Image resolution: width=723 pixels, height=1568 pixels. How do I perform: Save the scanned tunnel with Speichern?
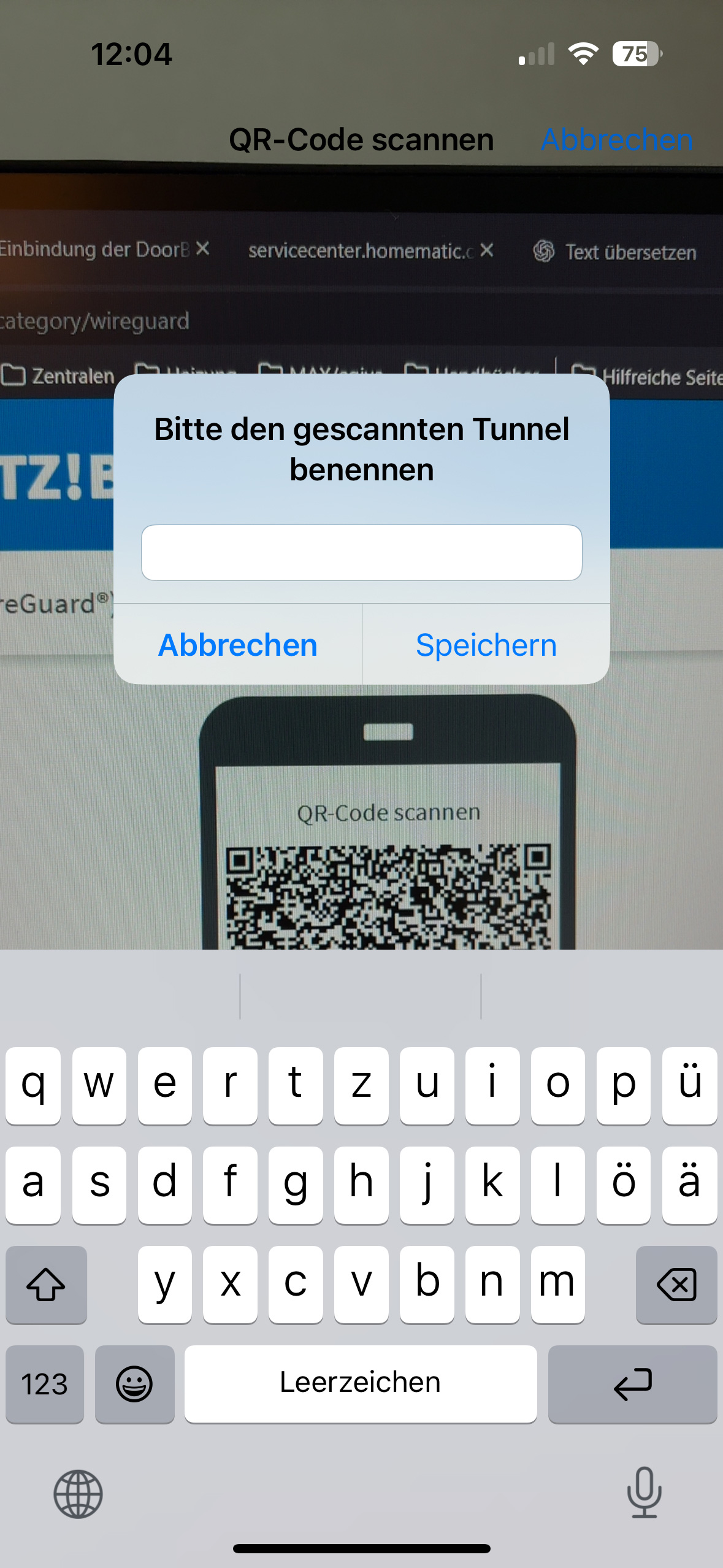click(x=486, y=645)
